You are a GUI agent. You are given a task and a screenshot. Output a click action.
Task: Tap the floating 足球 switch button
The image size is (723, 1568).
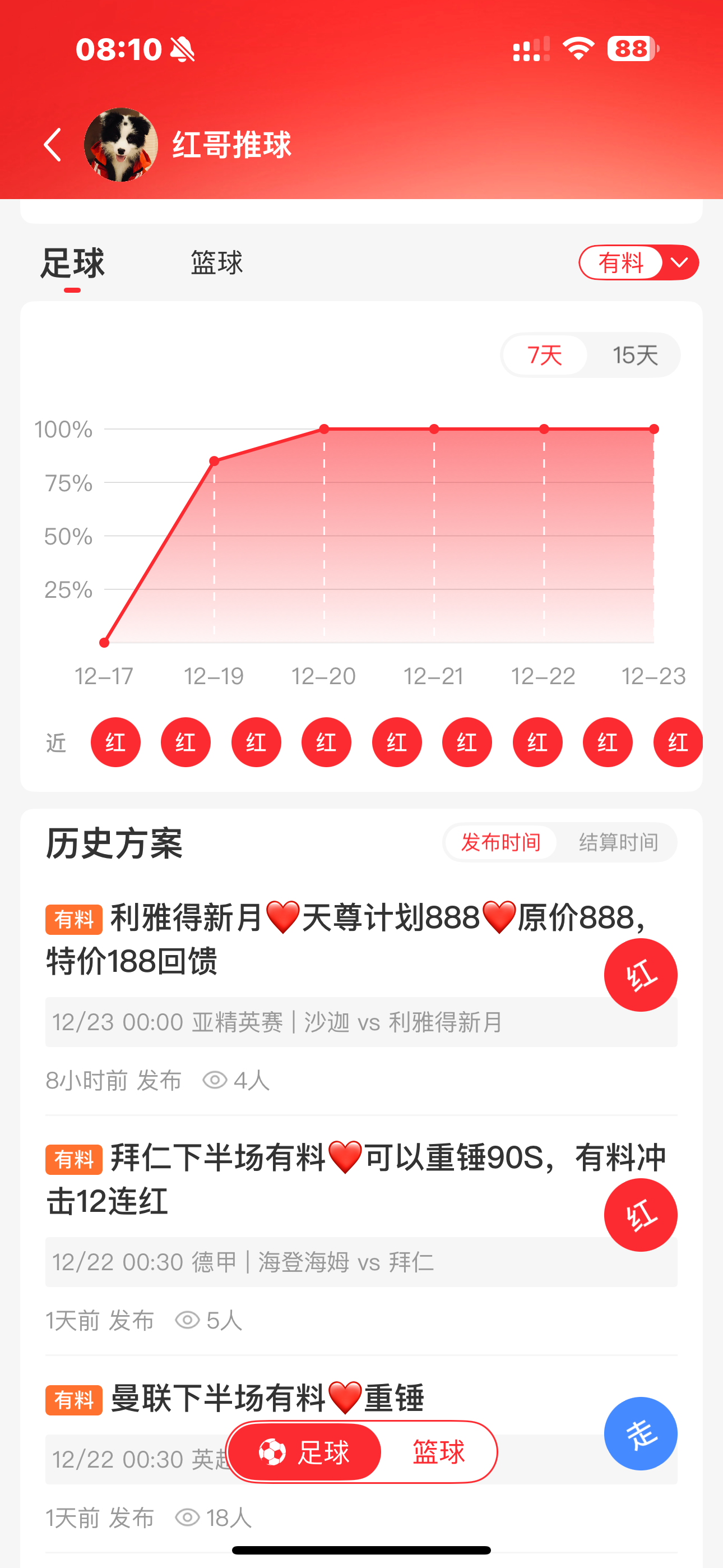point(305,1452)
